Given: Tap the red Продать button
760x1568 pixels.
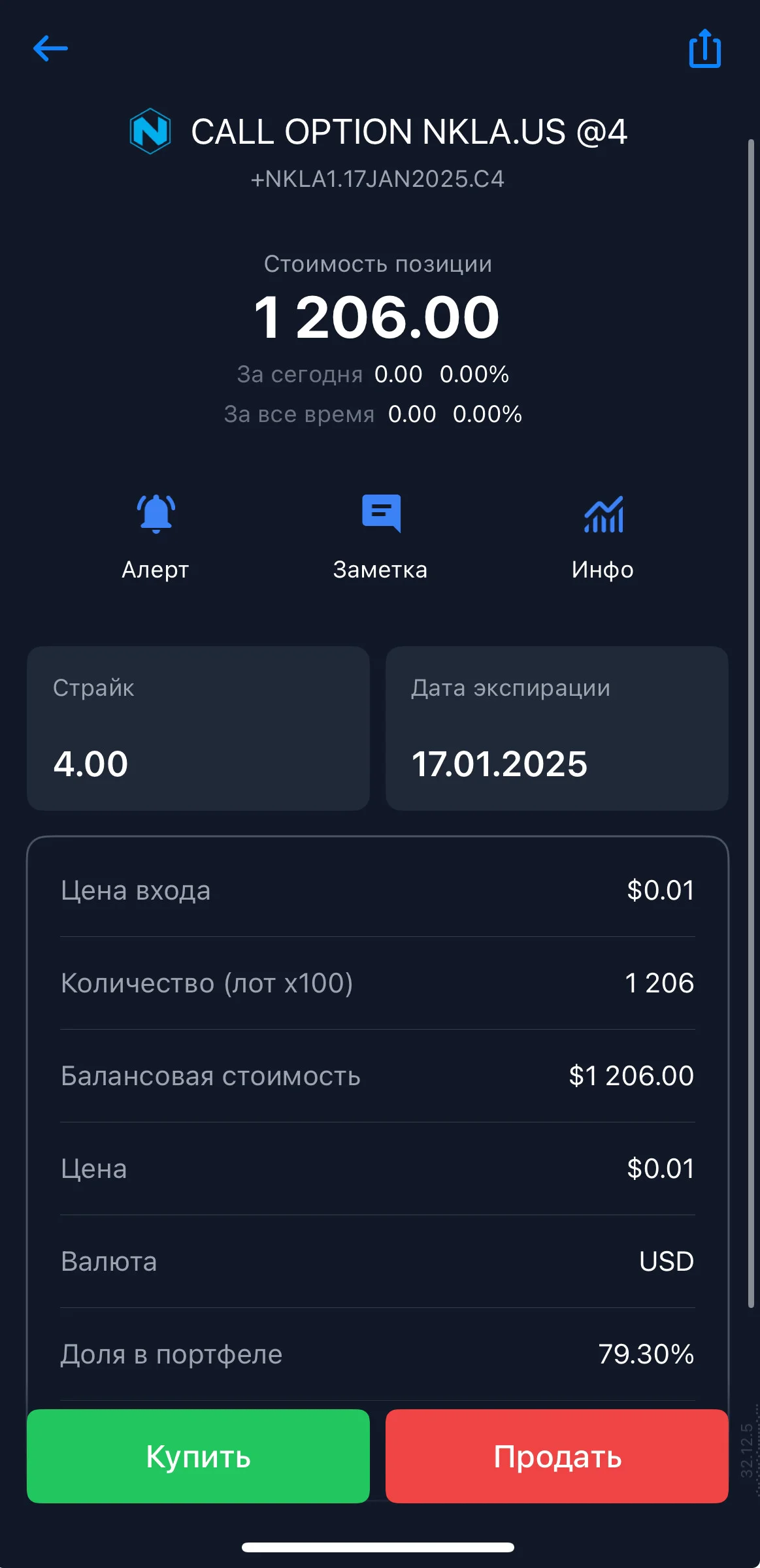Looking at the screenshot, I should 557,1456.
